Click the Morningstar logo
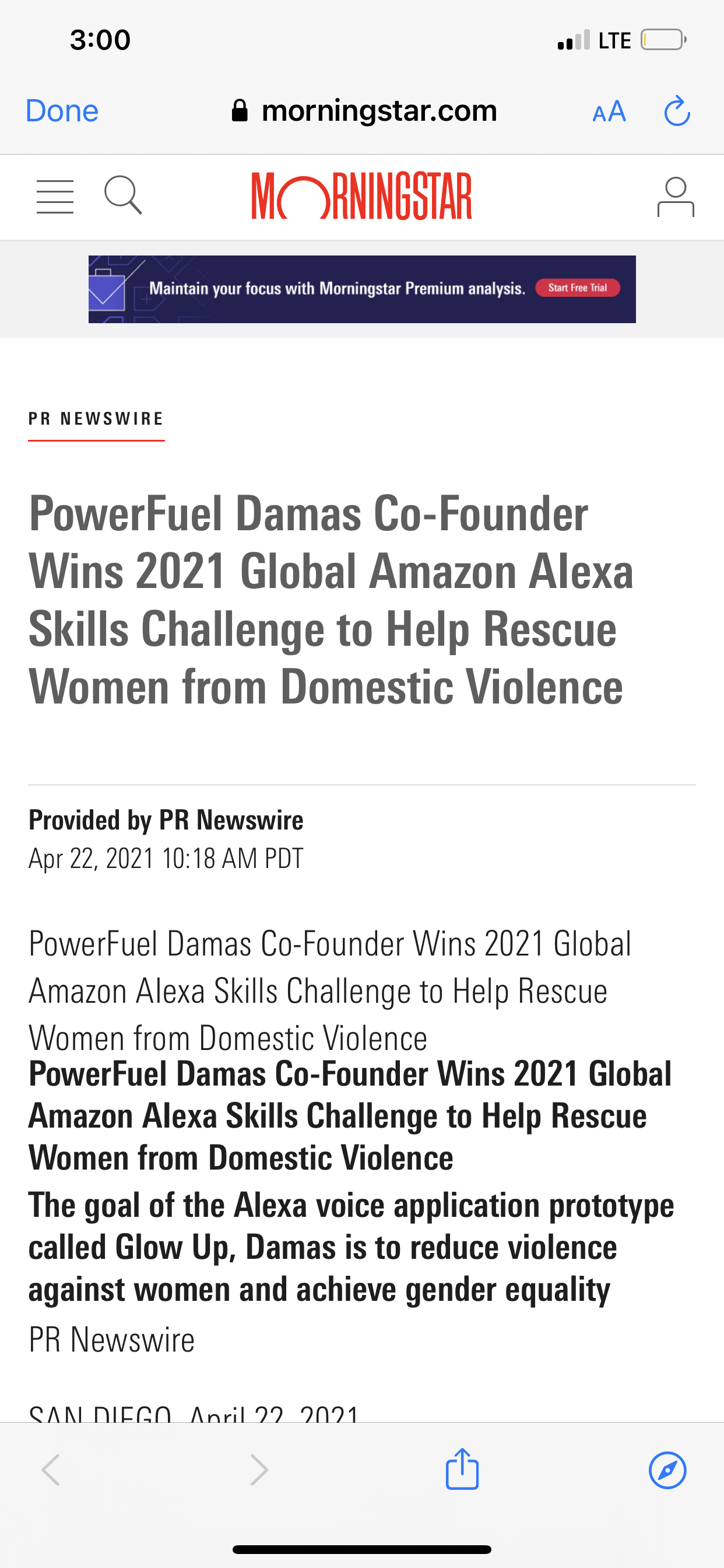724x1568 pixels. (x=363, y=195)
